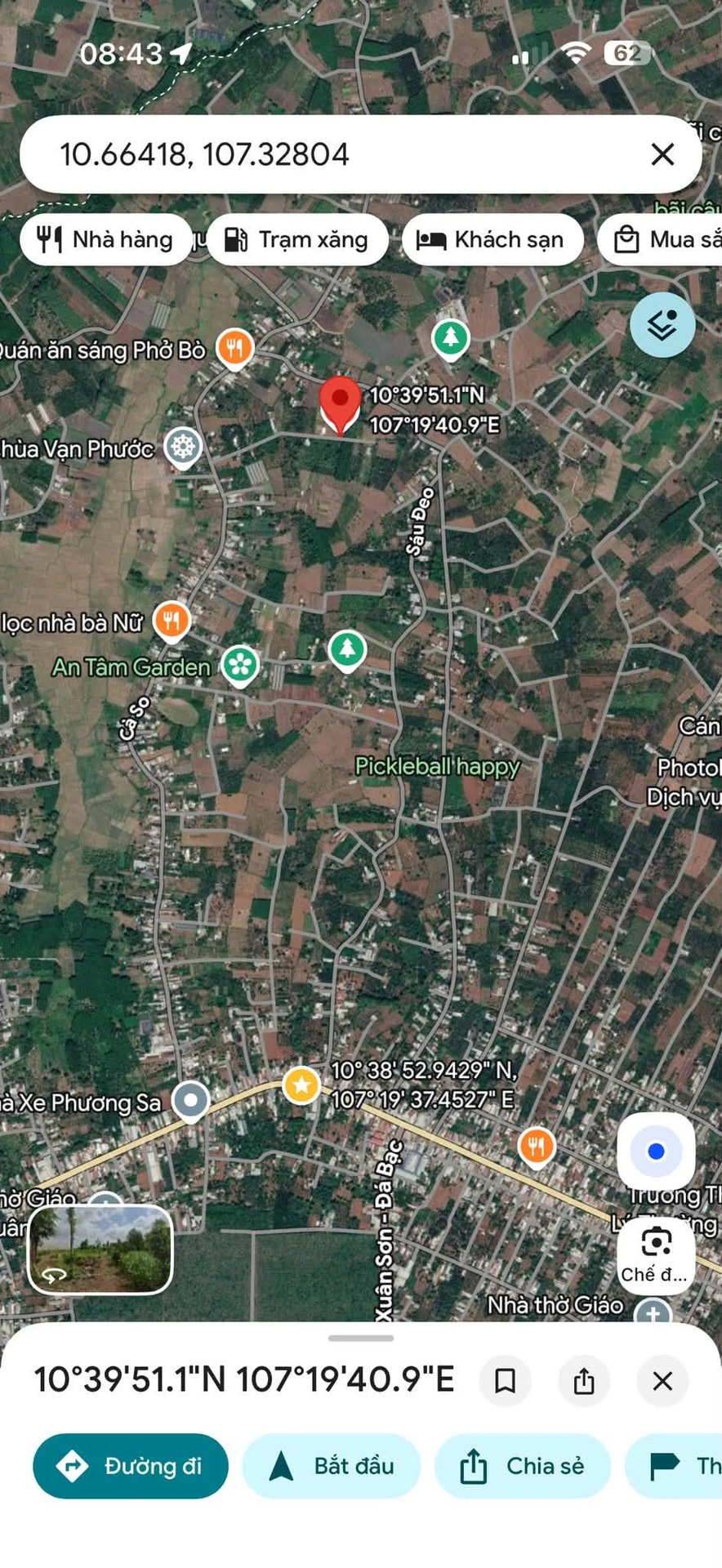Viewport: 722px width, 1568px height.
Task: Close the location details panel
Action: [x=662, y=1381]
